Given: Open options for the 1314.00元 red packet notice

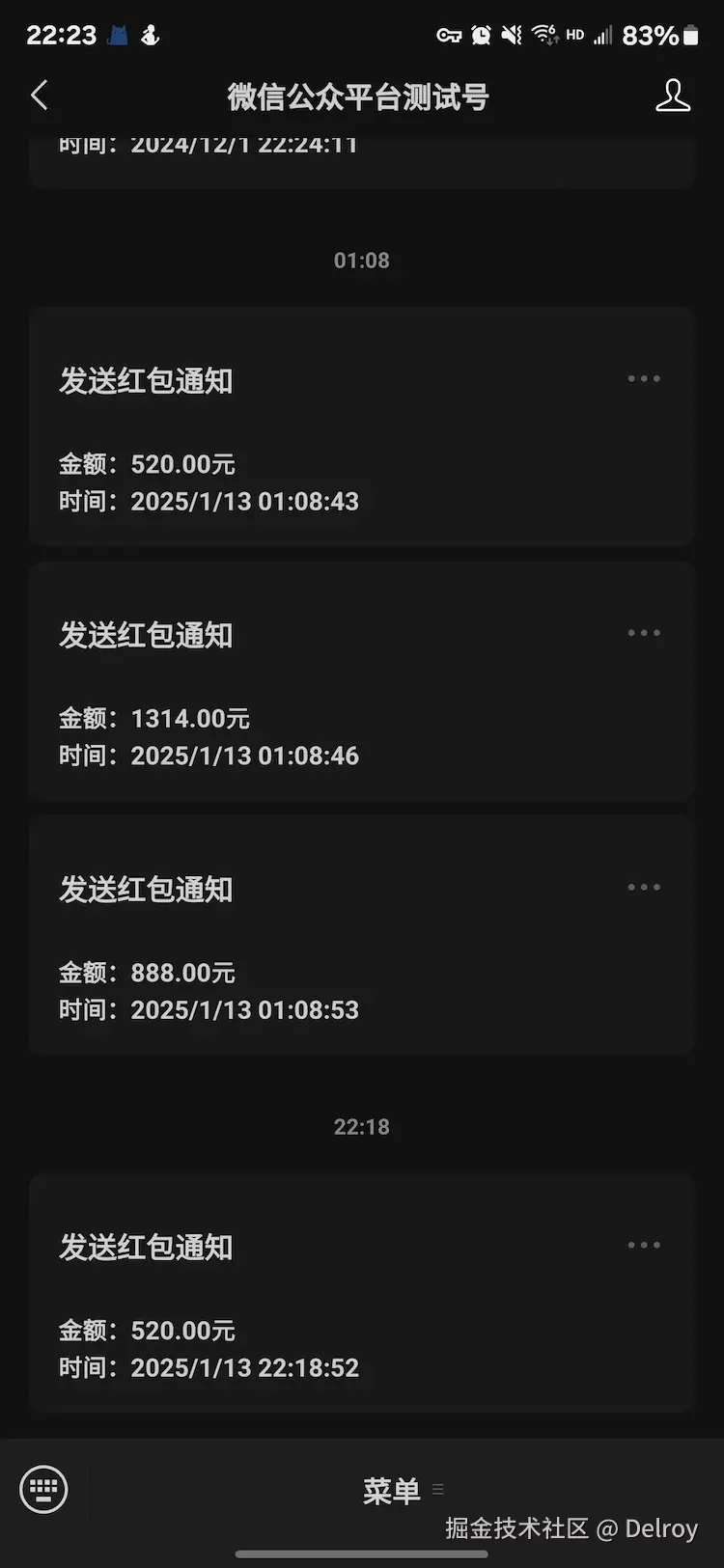Looking at the screenshot, I should (643, 633).
